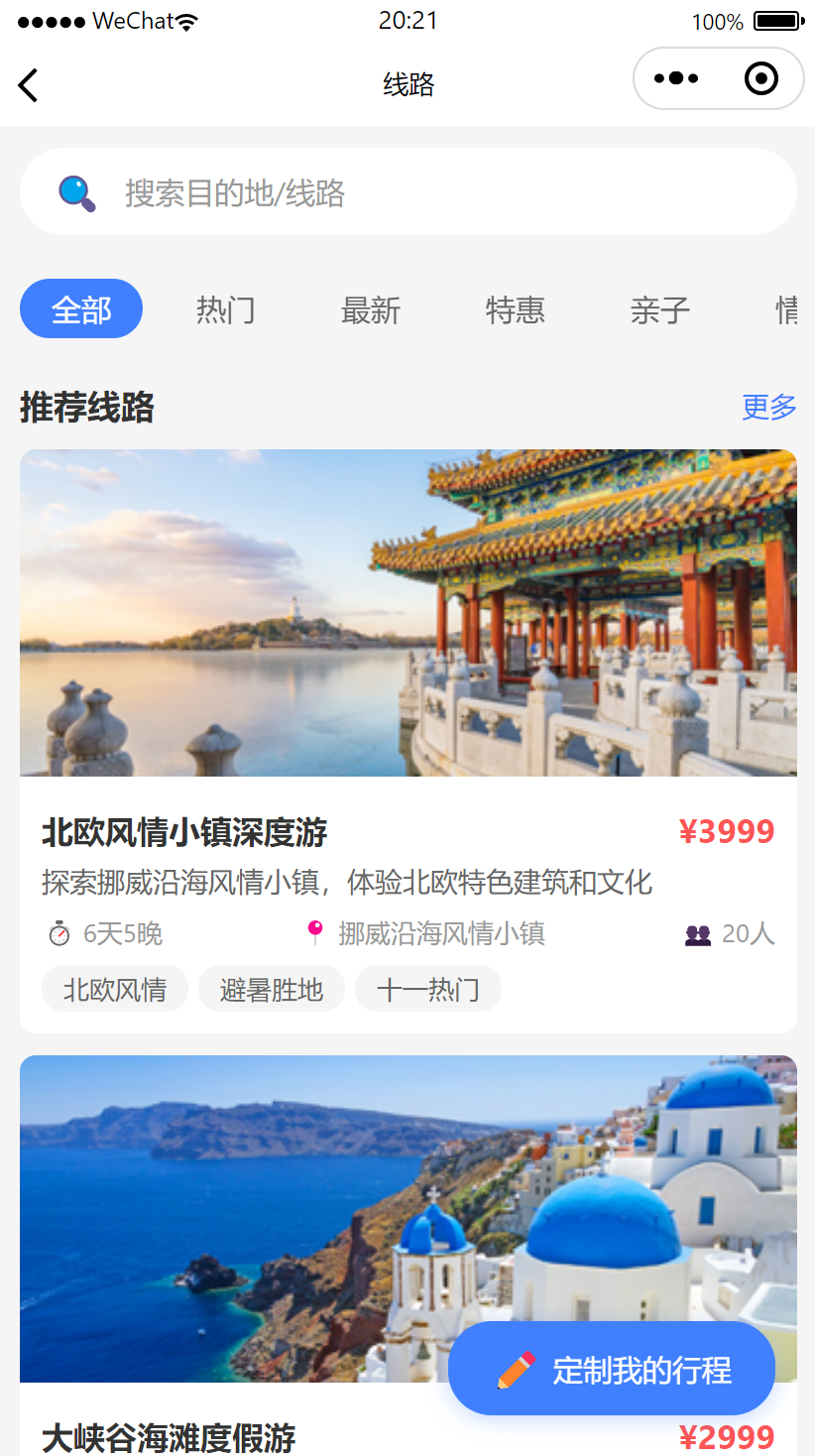
Task: Open the mini program three-dot menu
Action: 676,78
